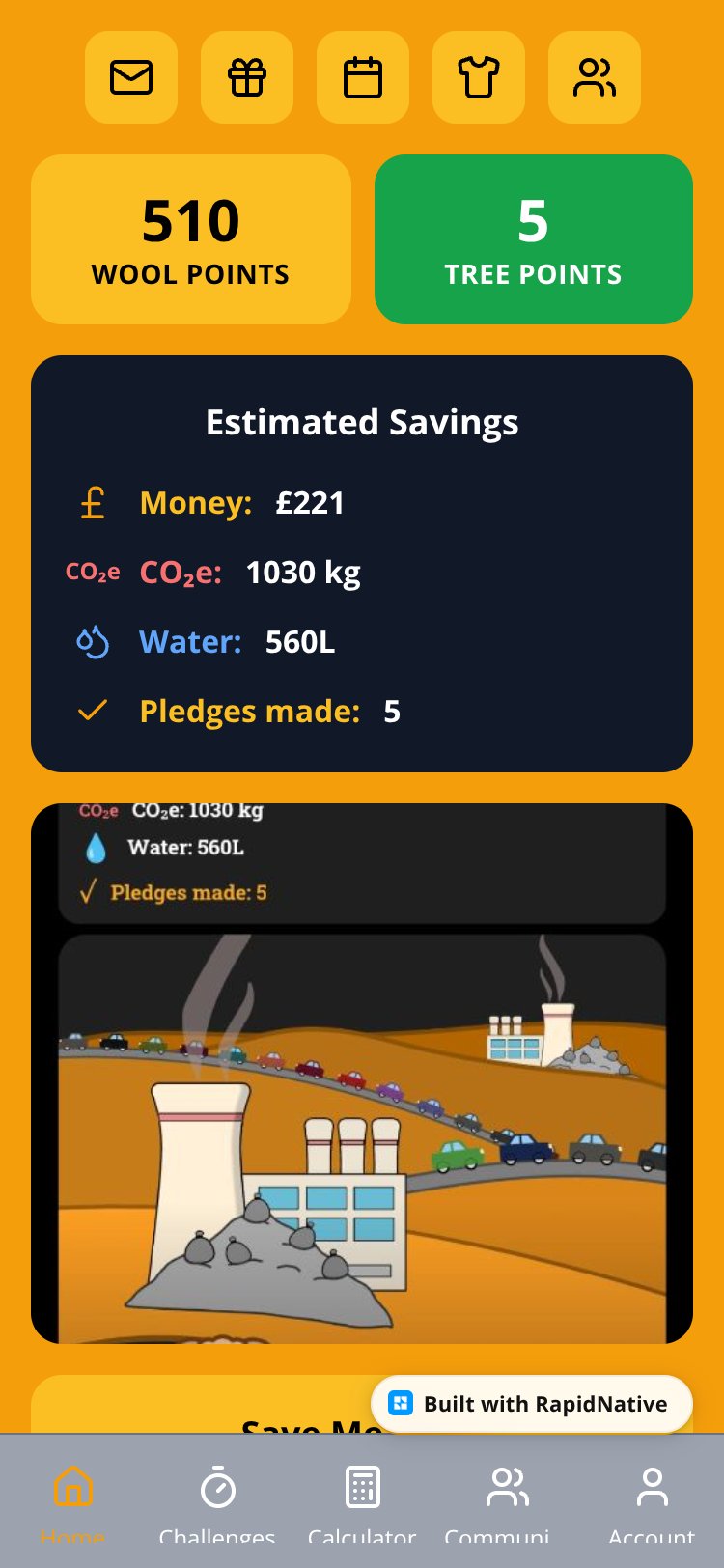Tap the Built with RapidNative badge
The width and height of the screenshot is (724, 1568).
[x=532, y=1404]
